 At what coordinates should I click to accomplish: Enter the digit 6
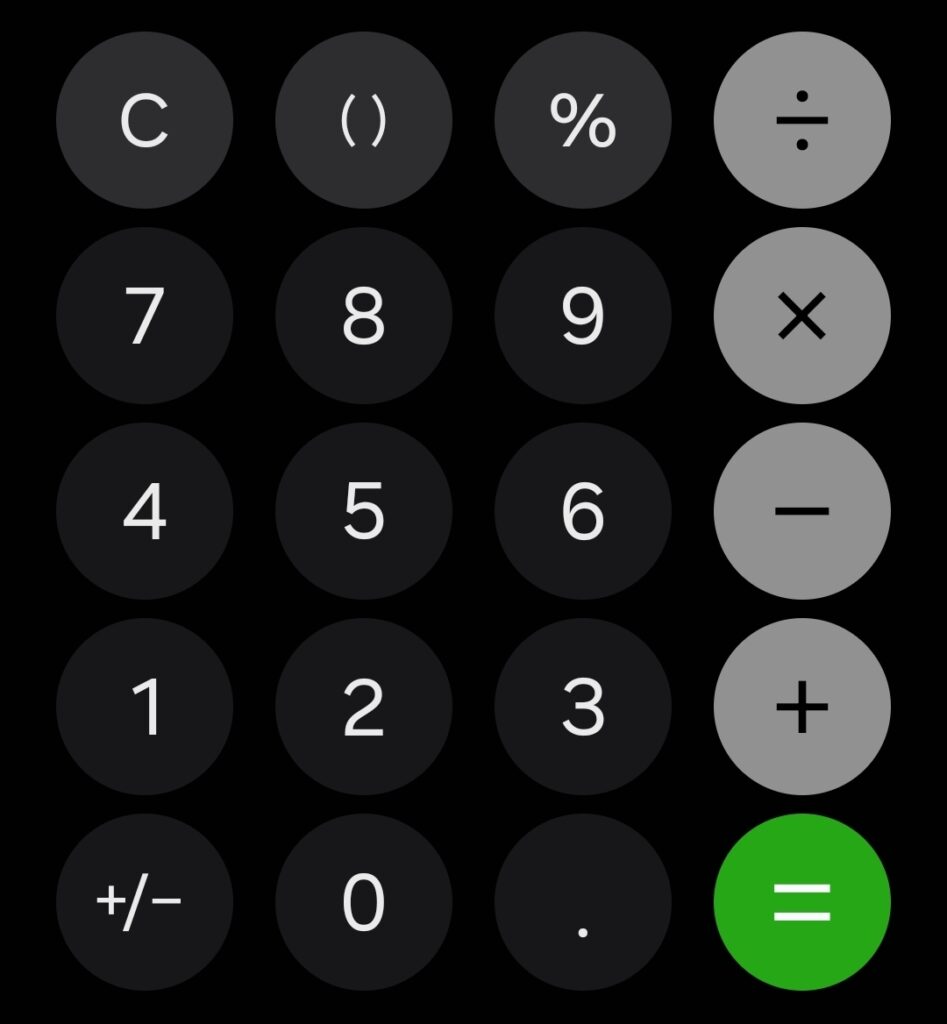583,511
